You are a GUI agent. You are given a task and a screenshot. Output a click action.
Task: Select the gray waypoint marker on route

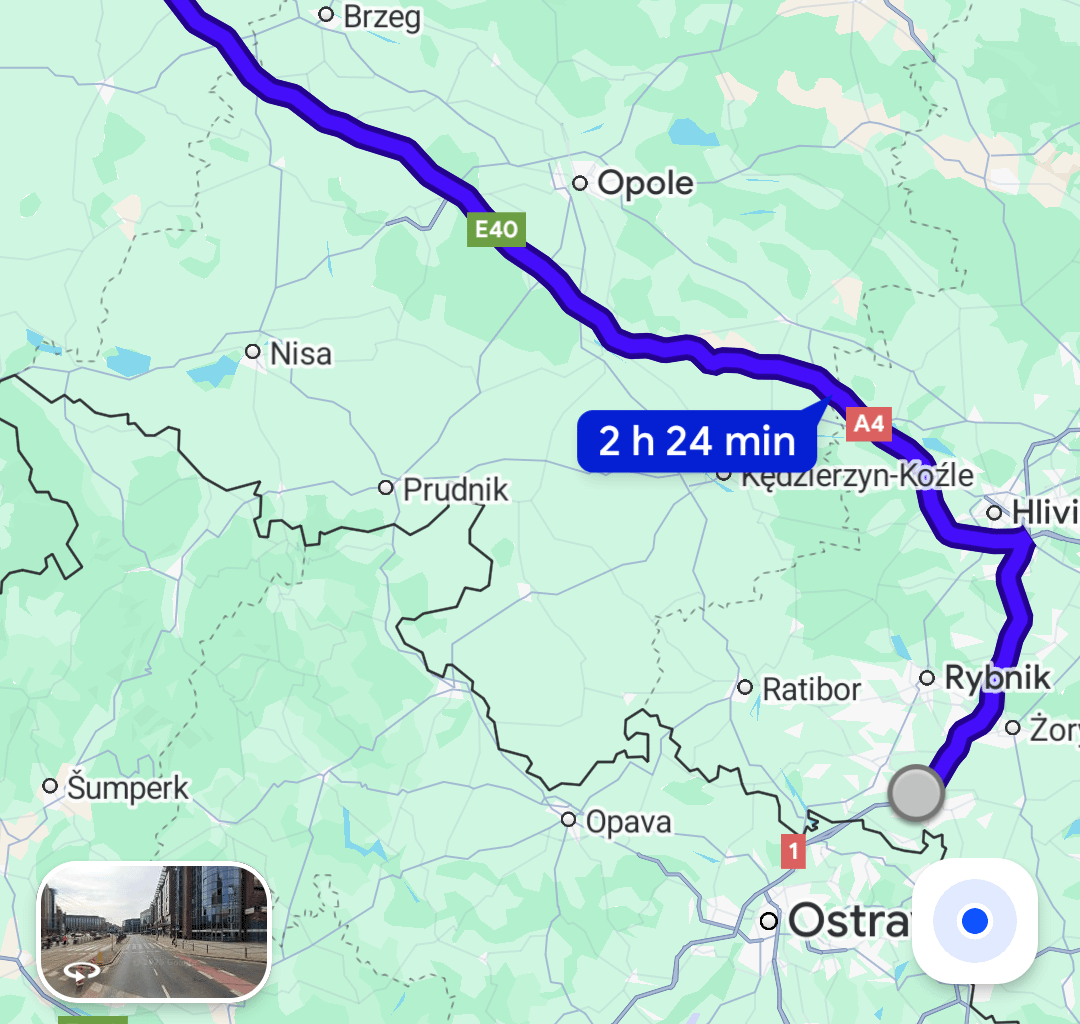click(x=916, y=794)
